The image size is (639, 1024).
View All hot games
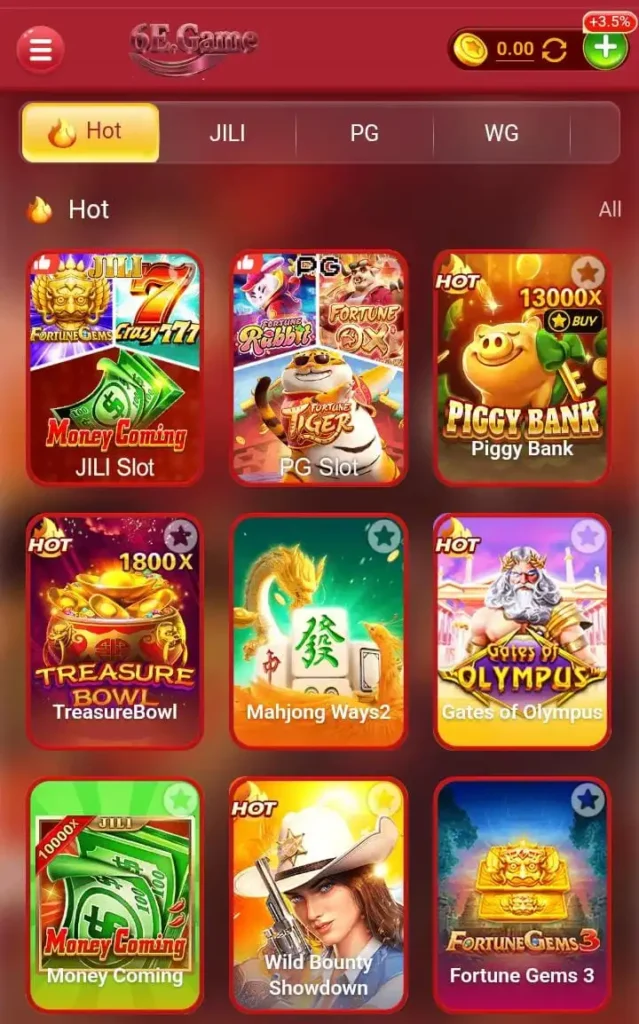(609, 209)
